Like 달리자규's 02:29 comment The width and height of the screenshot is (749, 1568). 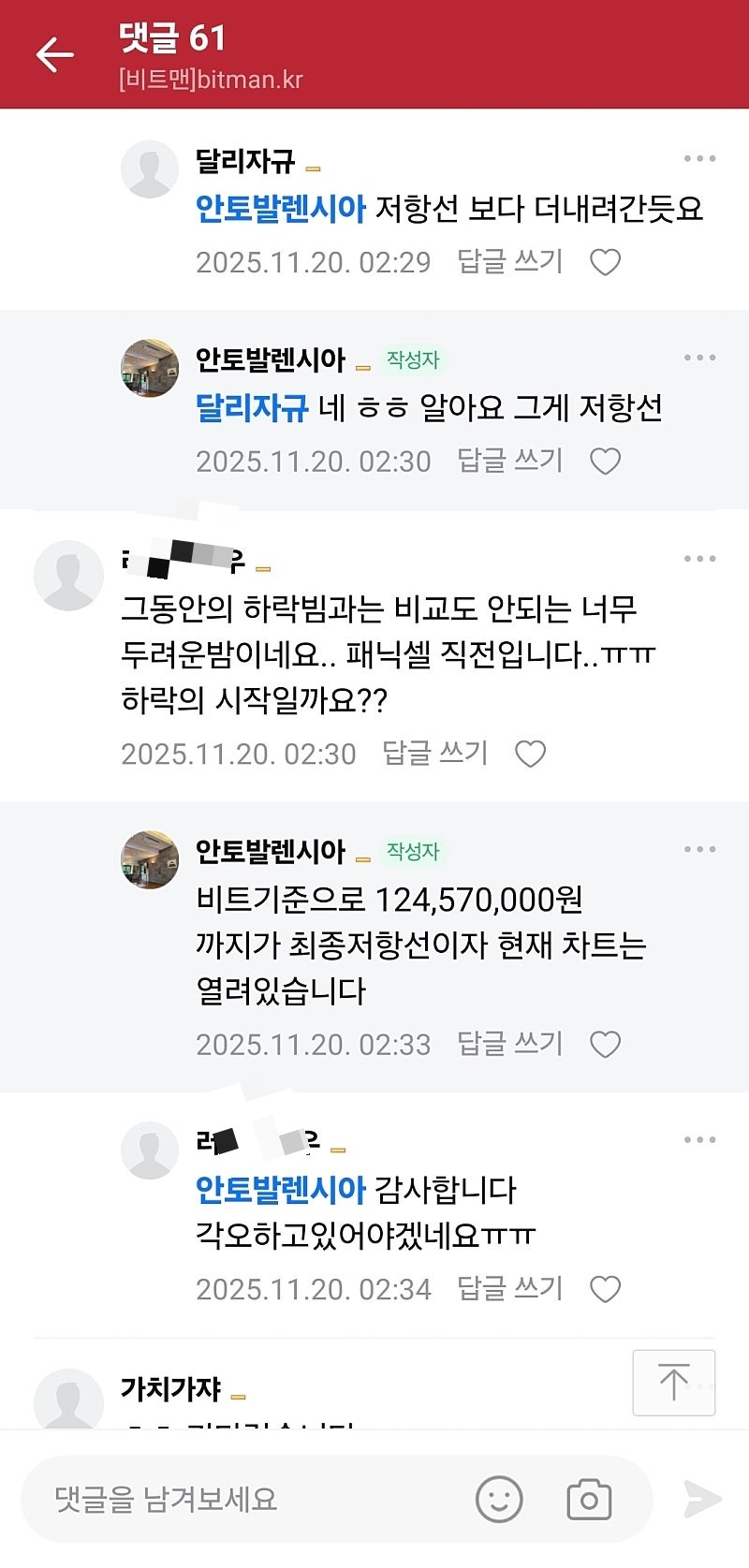(605, 262)
